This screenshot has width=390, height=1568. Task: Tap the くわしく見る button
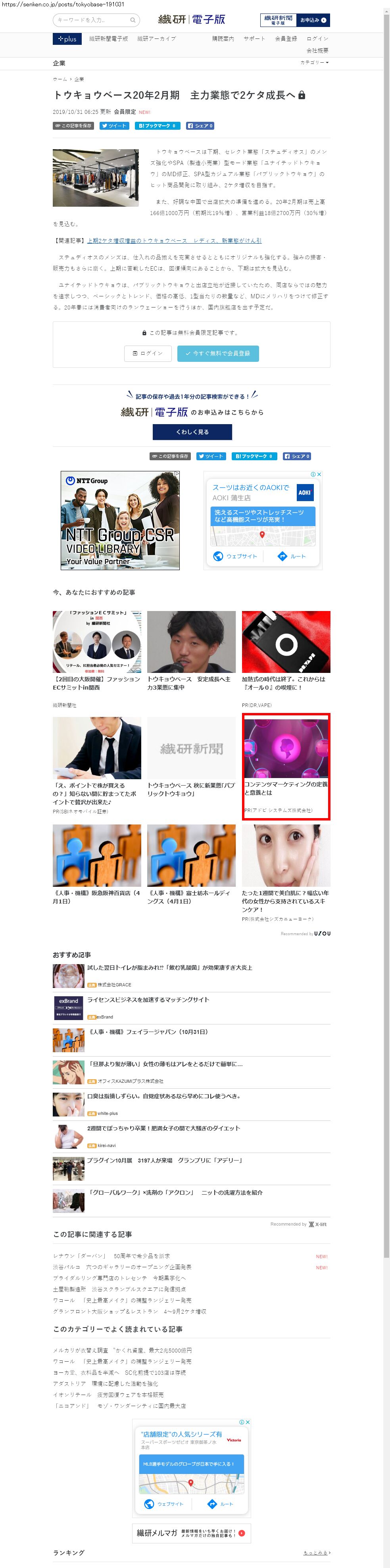[x=192, y=432]
